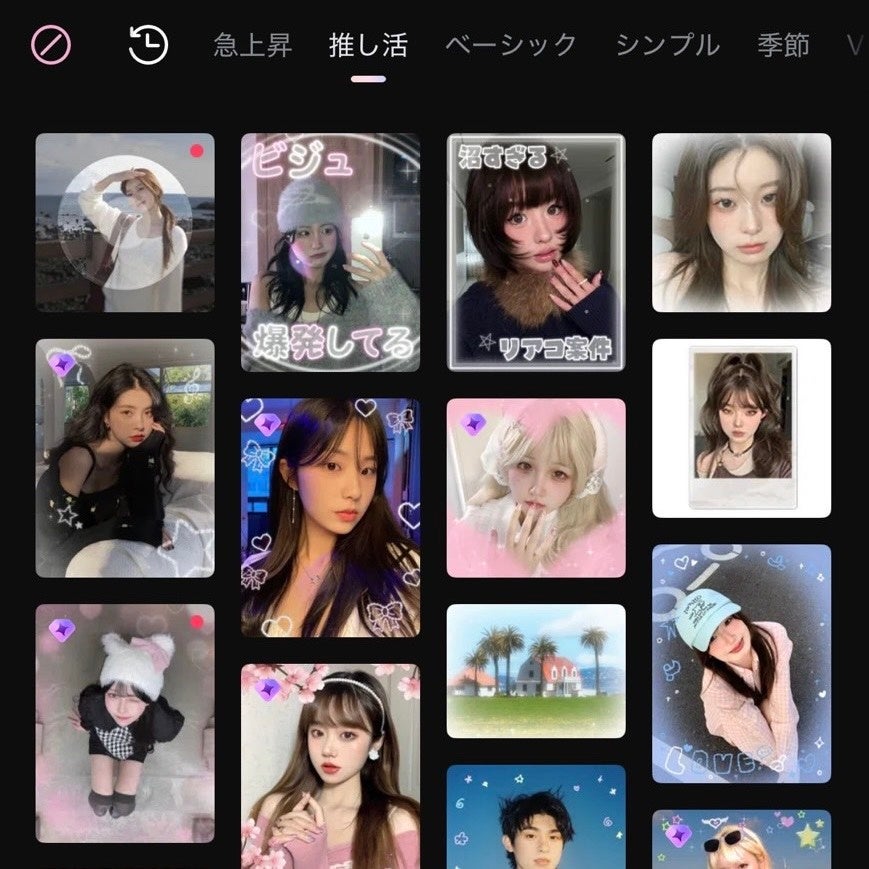Switch to the ベーシック tab
The width and height of the screenshot is (869, 869).
[511, 46]
